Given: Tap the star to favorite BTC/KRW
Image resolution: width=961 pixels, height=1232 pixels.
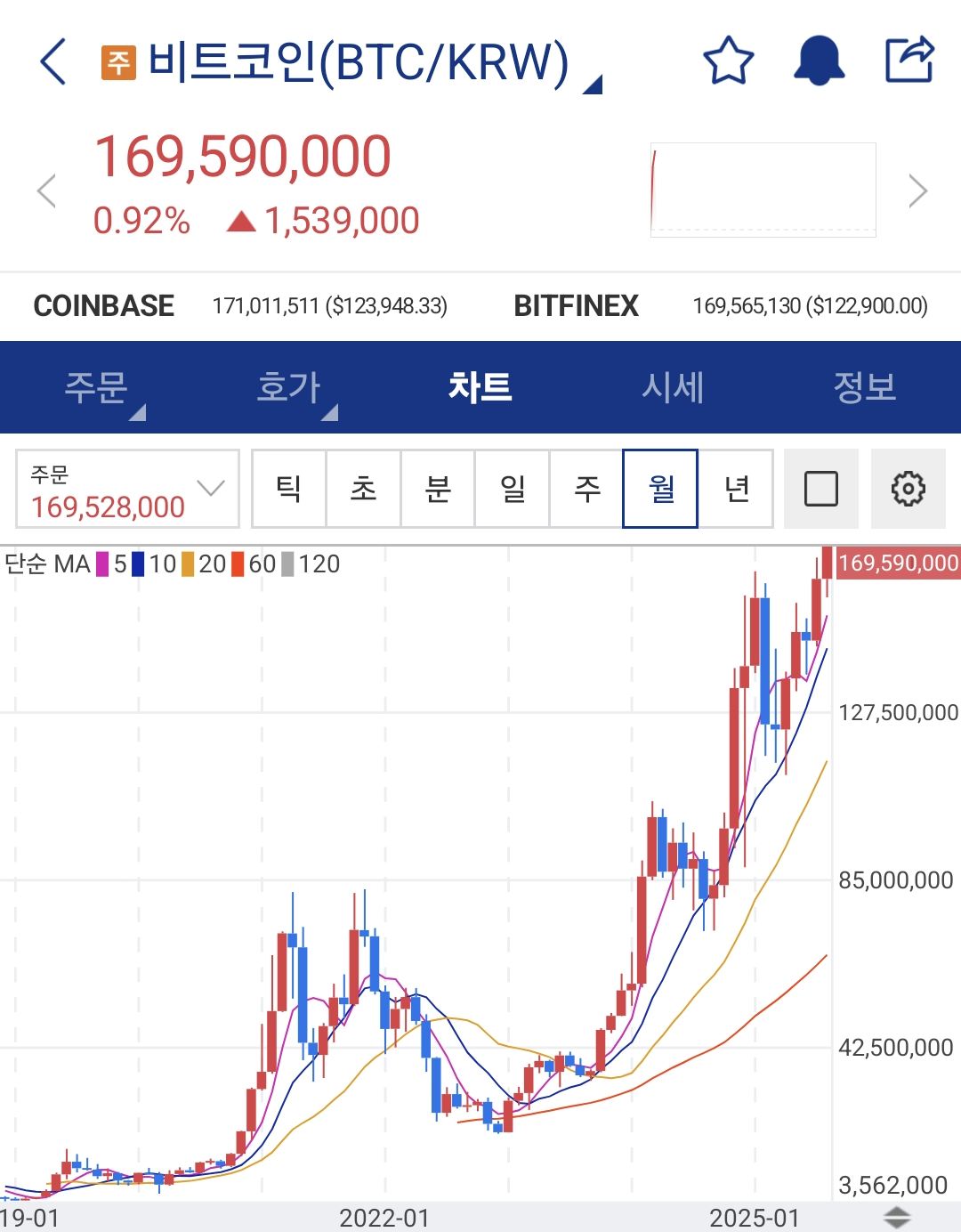Looking at the screenshot, I should tap(727, 61).
